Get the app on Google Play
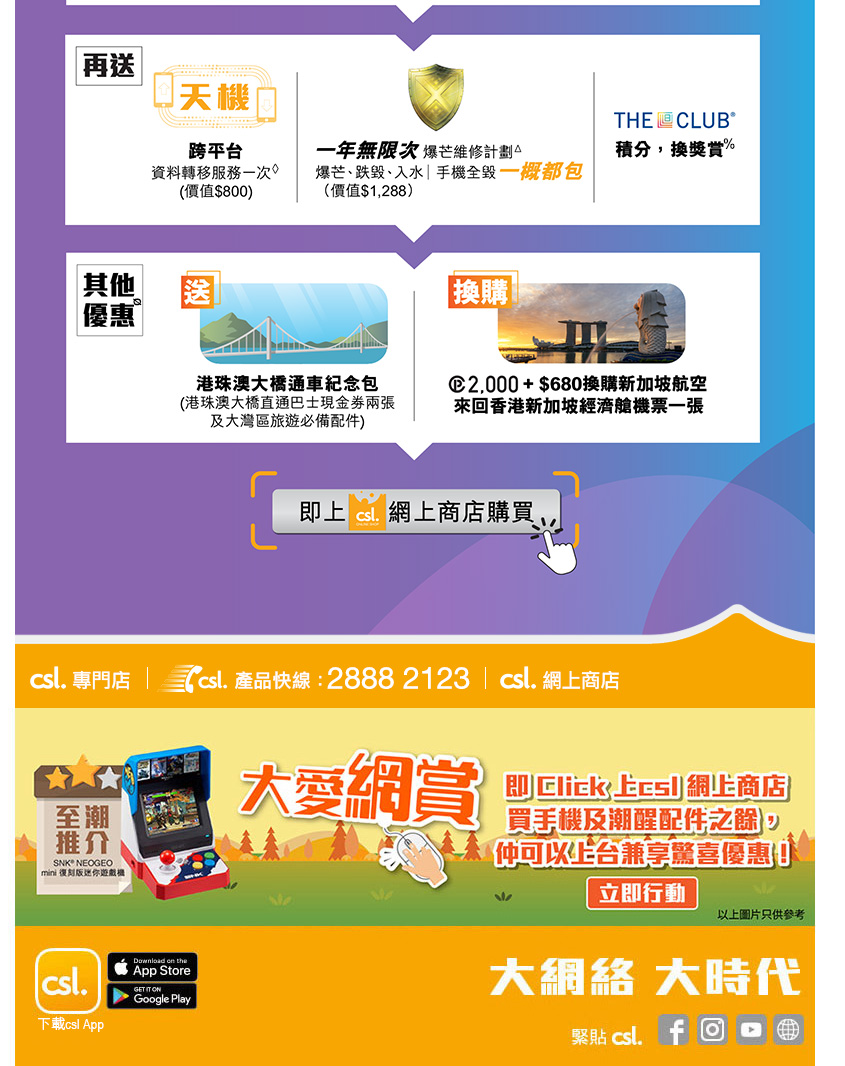This screenshot has height=1066, width=845. [x=152, y=996]
